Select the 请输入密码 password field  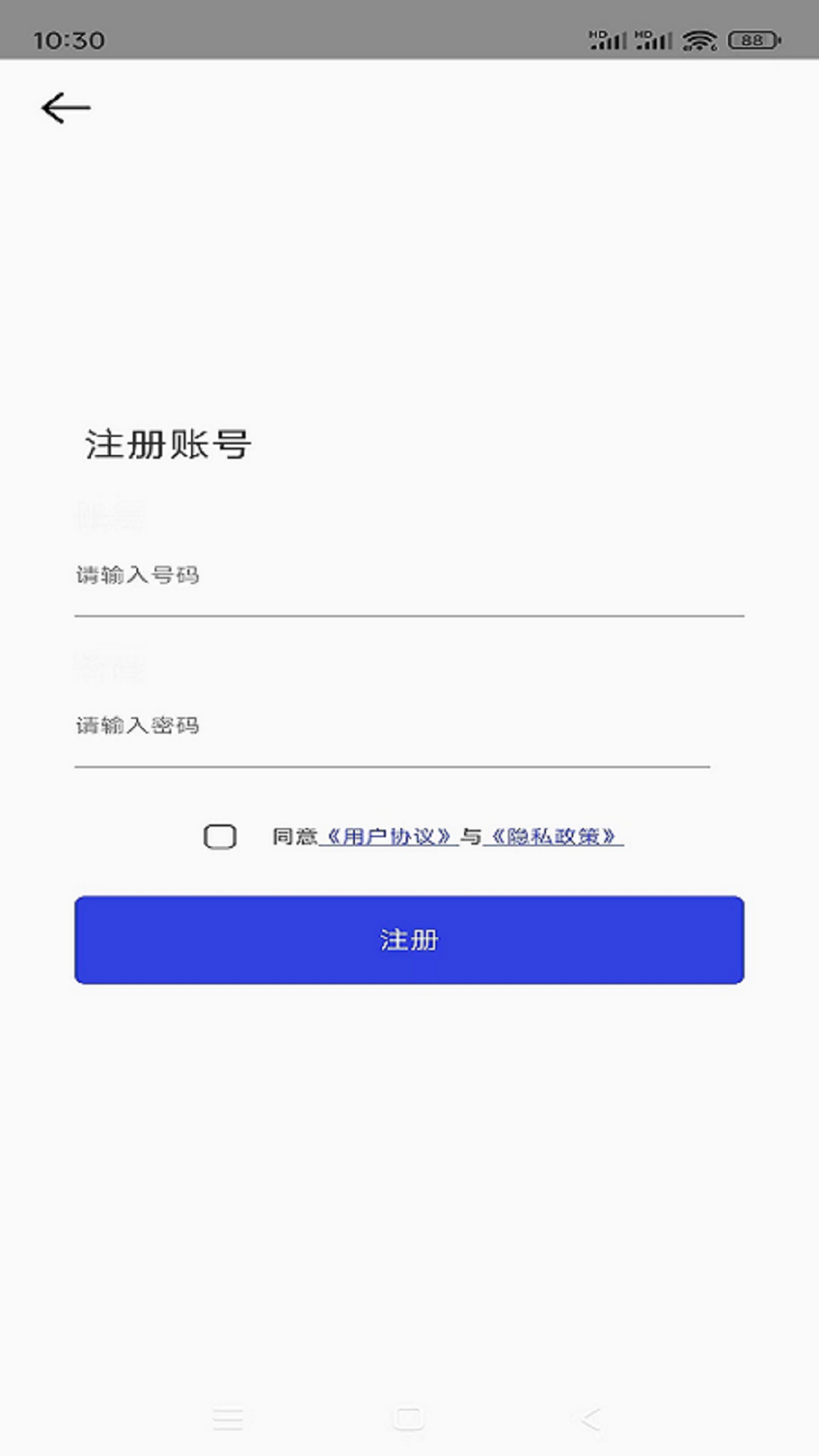(x=303, y=726)
